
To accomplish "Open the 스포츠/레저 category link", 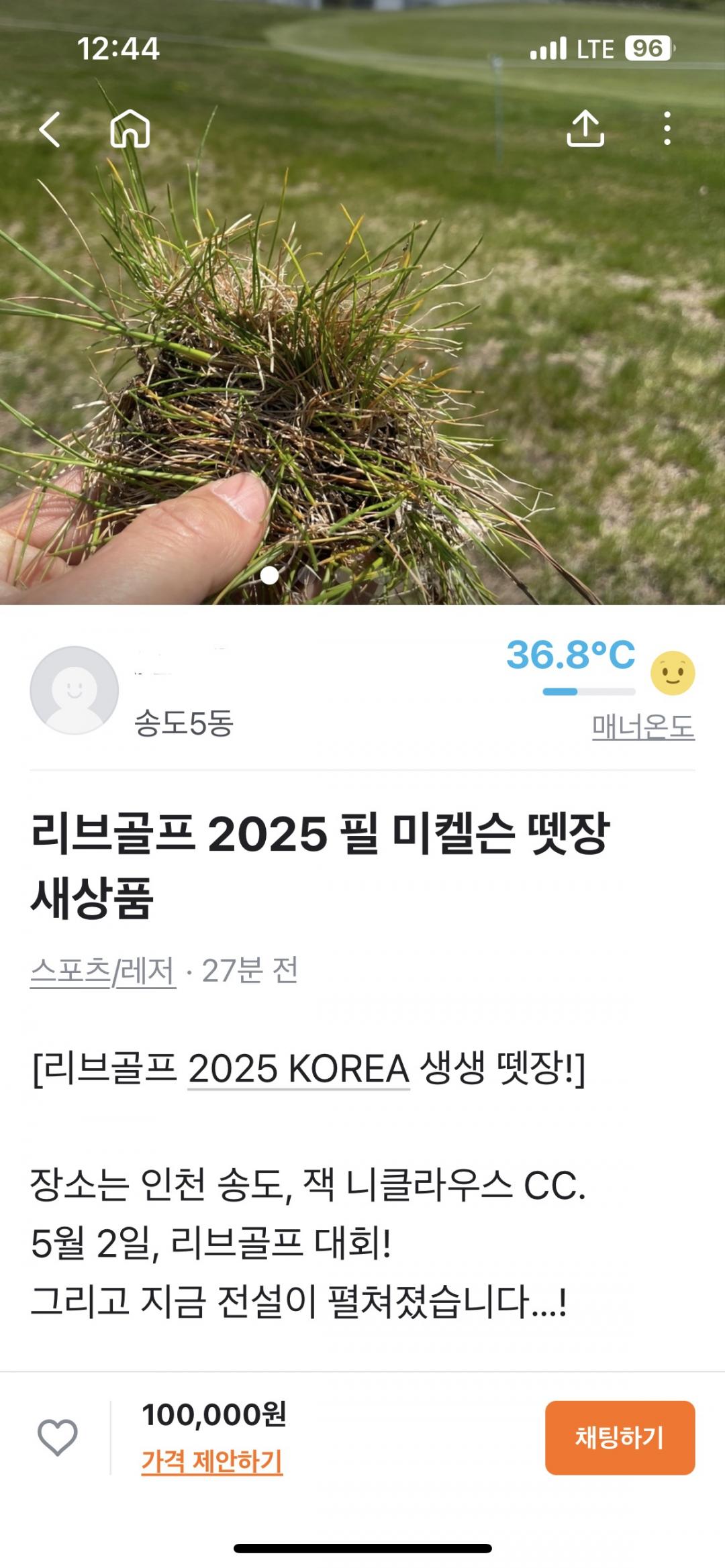I will (103, 971).
